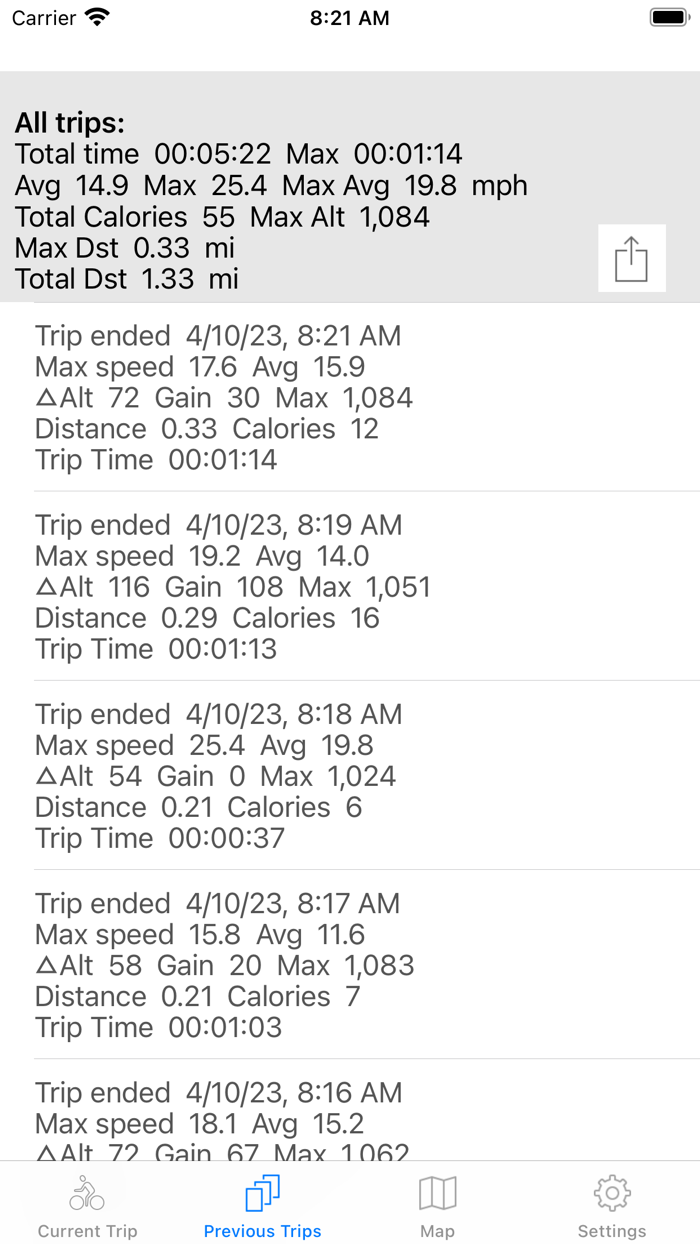Select the Previous Trips tab
The width and height of the screenshot is (700, 1244).
click(x=262, y=1206)
